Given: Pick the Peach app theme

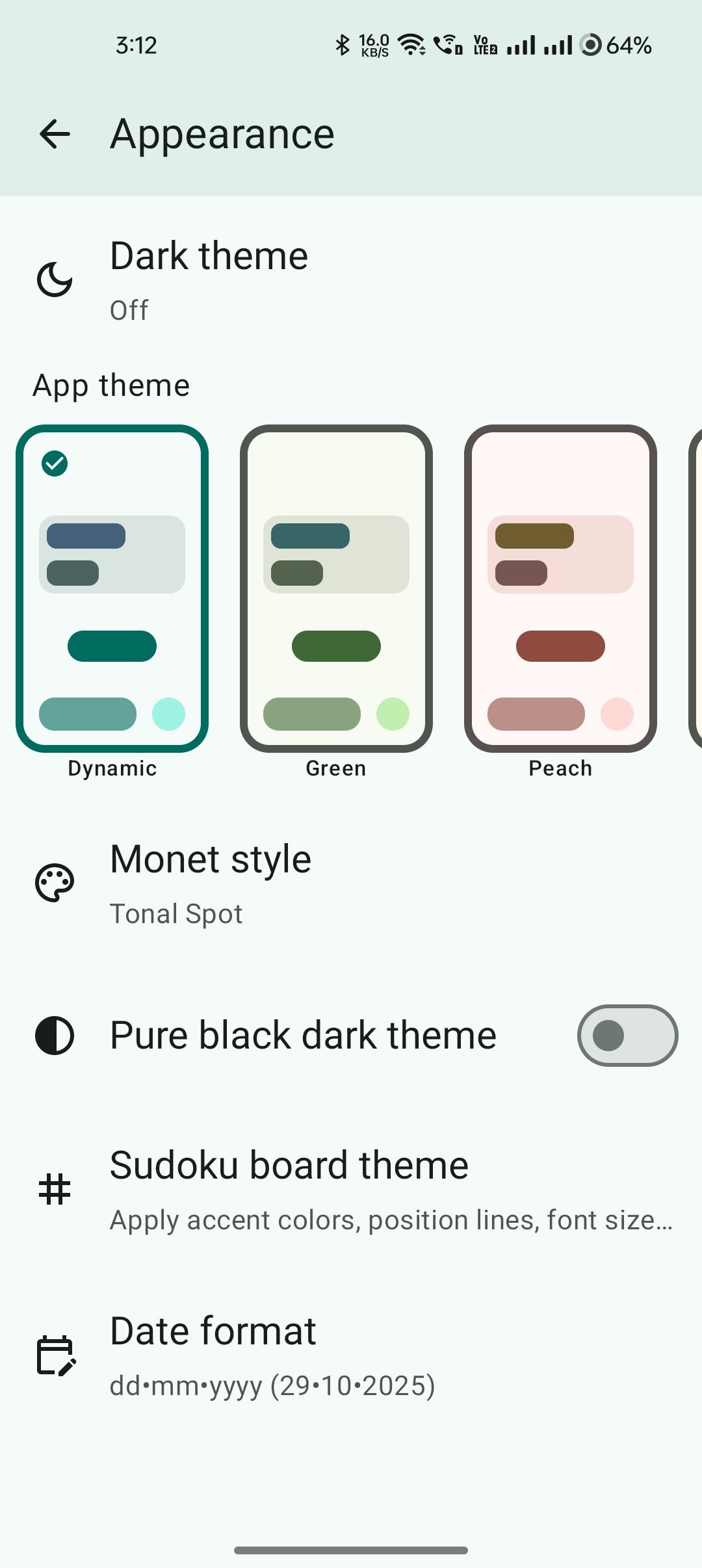Looking at the screenshot, I should click(x=560, y=588).
